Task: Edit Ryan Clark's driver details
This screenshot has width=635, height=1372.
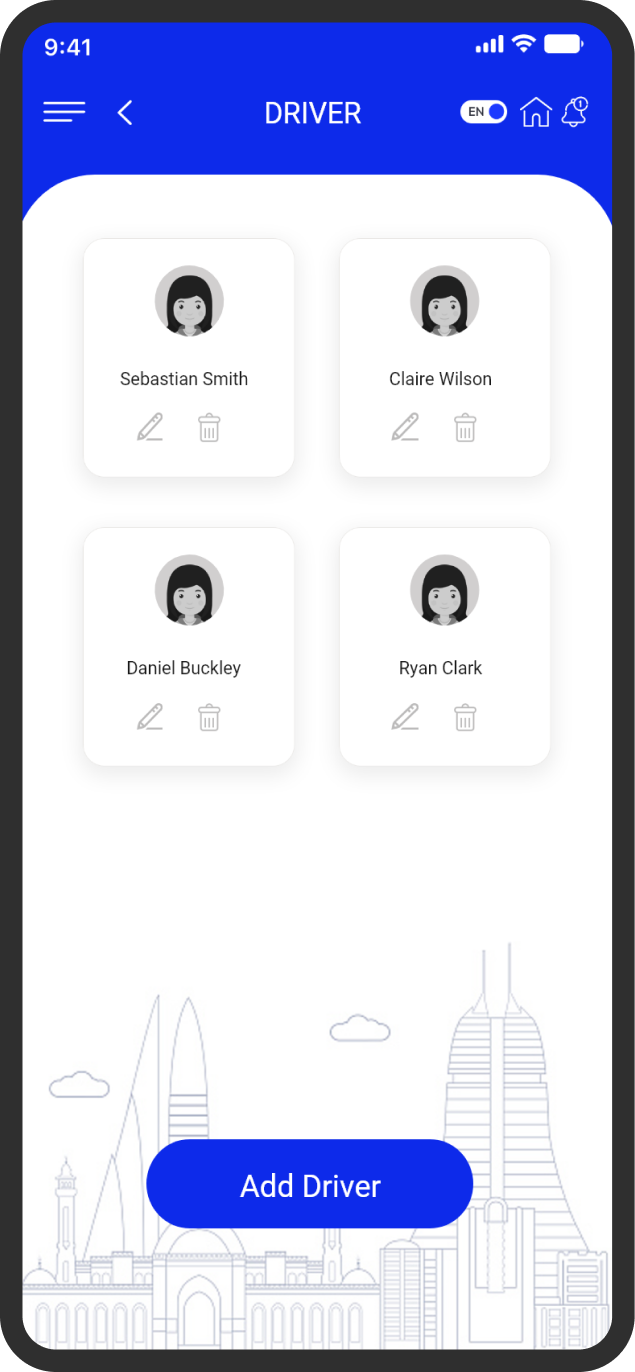Action: [x=405, y=717]
